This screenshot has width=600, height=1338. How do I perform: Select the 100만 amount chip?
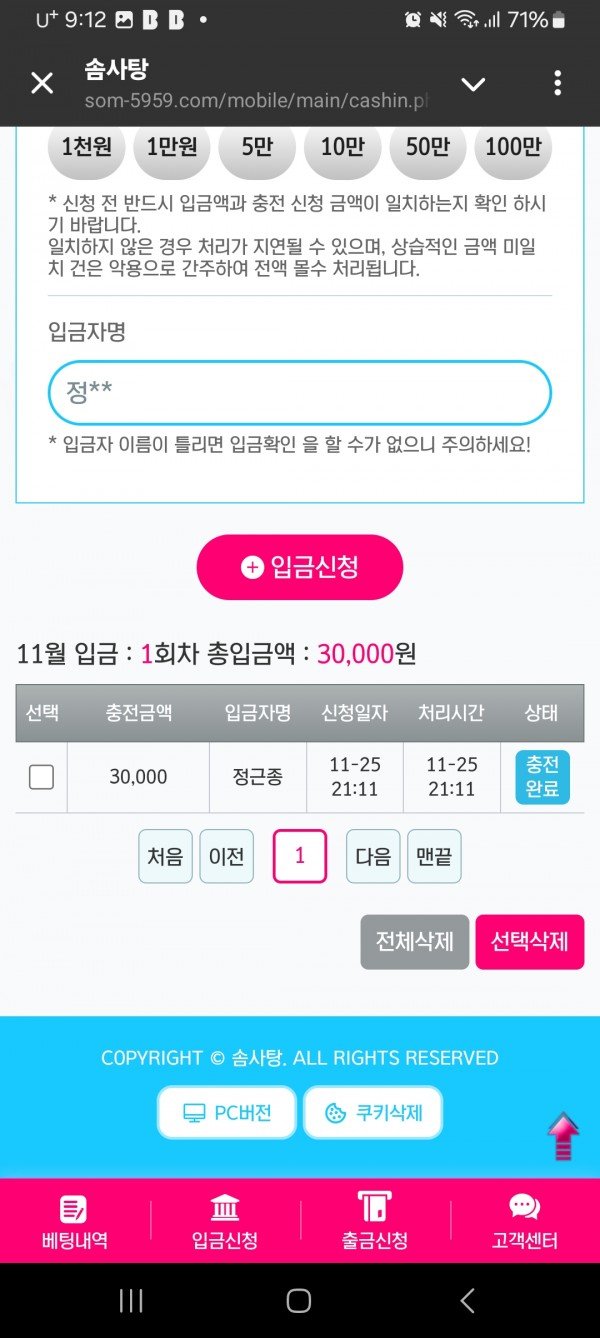pyautogui.click(x=512, y=148)
